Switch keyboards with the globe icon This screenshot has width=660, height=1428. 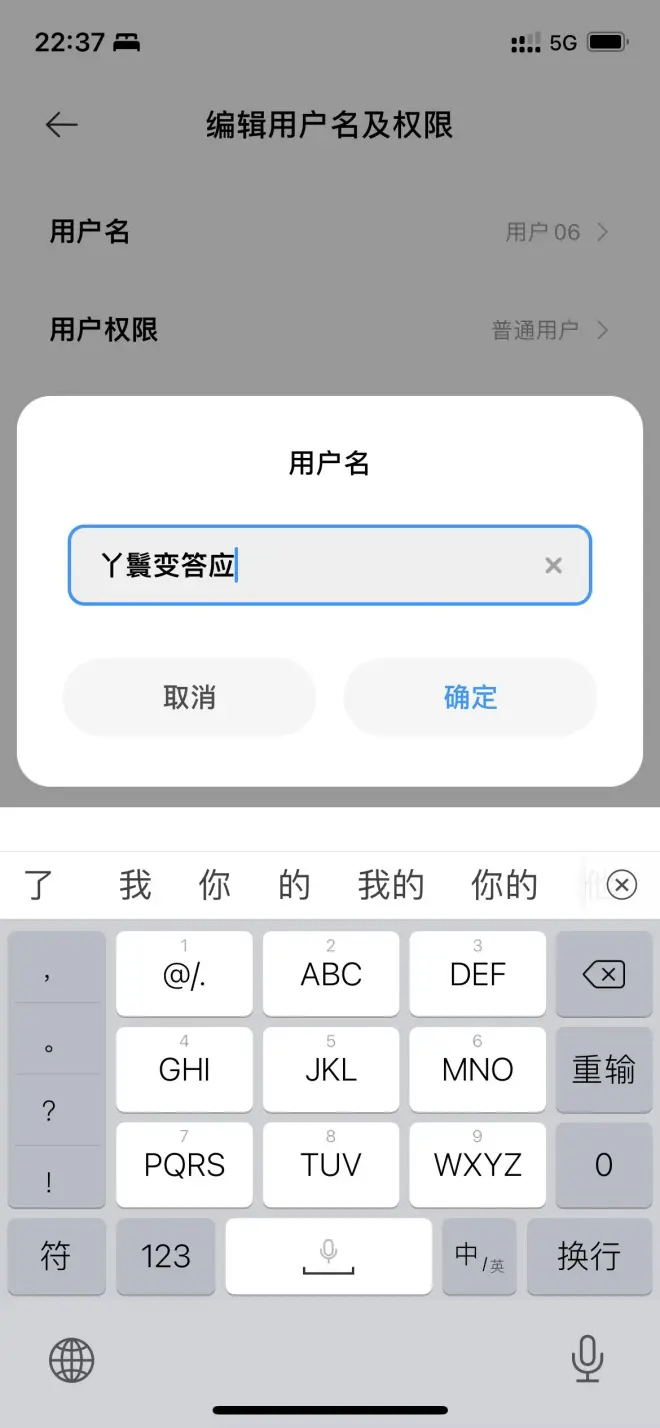[x=72, y=1360]
